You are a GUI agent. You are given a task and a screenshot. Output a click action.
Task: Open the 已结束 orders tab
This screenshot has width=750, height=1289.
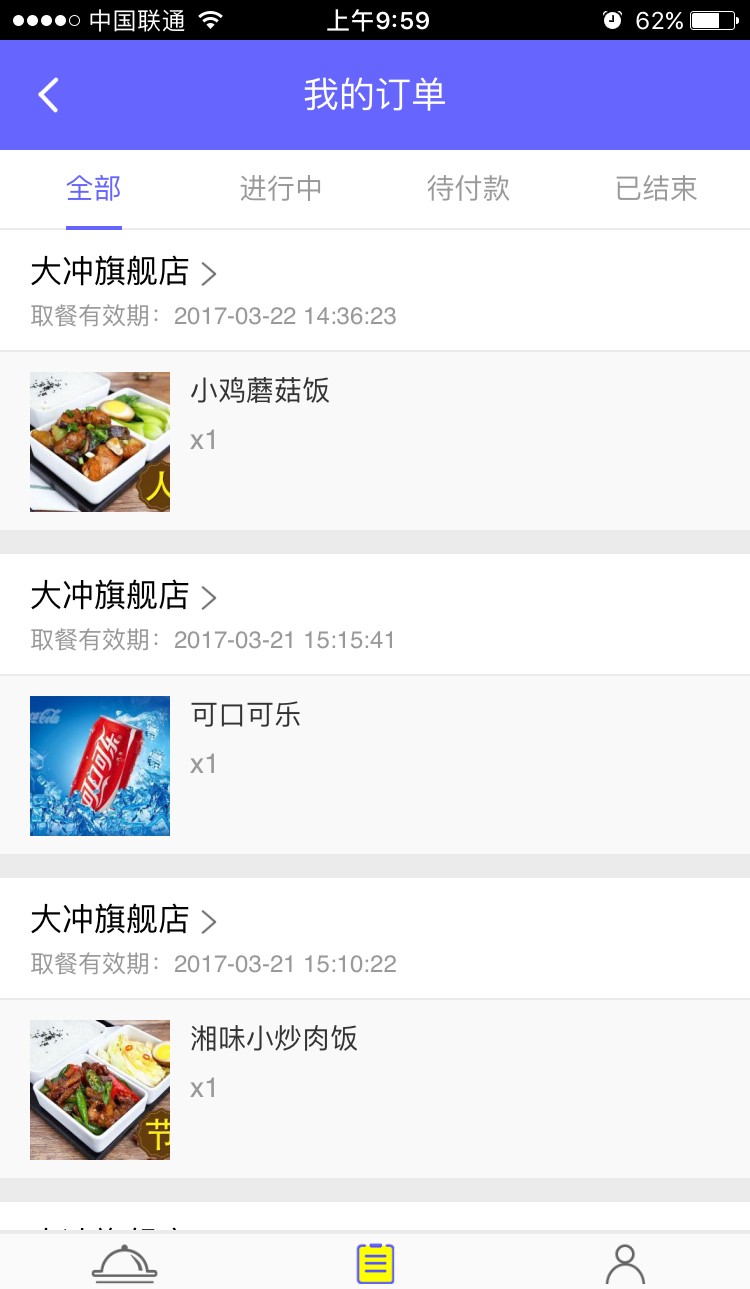point(655,189)
